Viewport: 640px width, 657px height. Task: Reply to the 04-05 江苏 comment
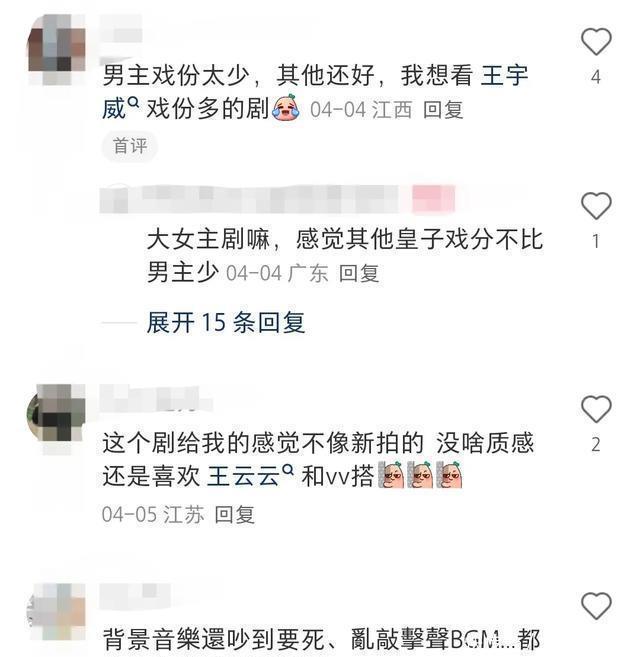click(x=236, y=514)
